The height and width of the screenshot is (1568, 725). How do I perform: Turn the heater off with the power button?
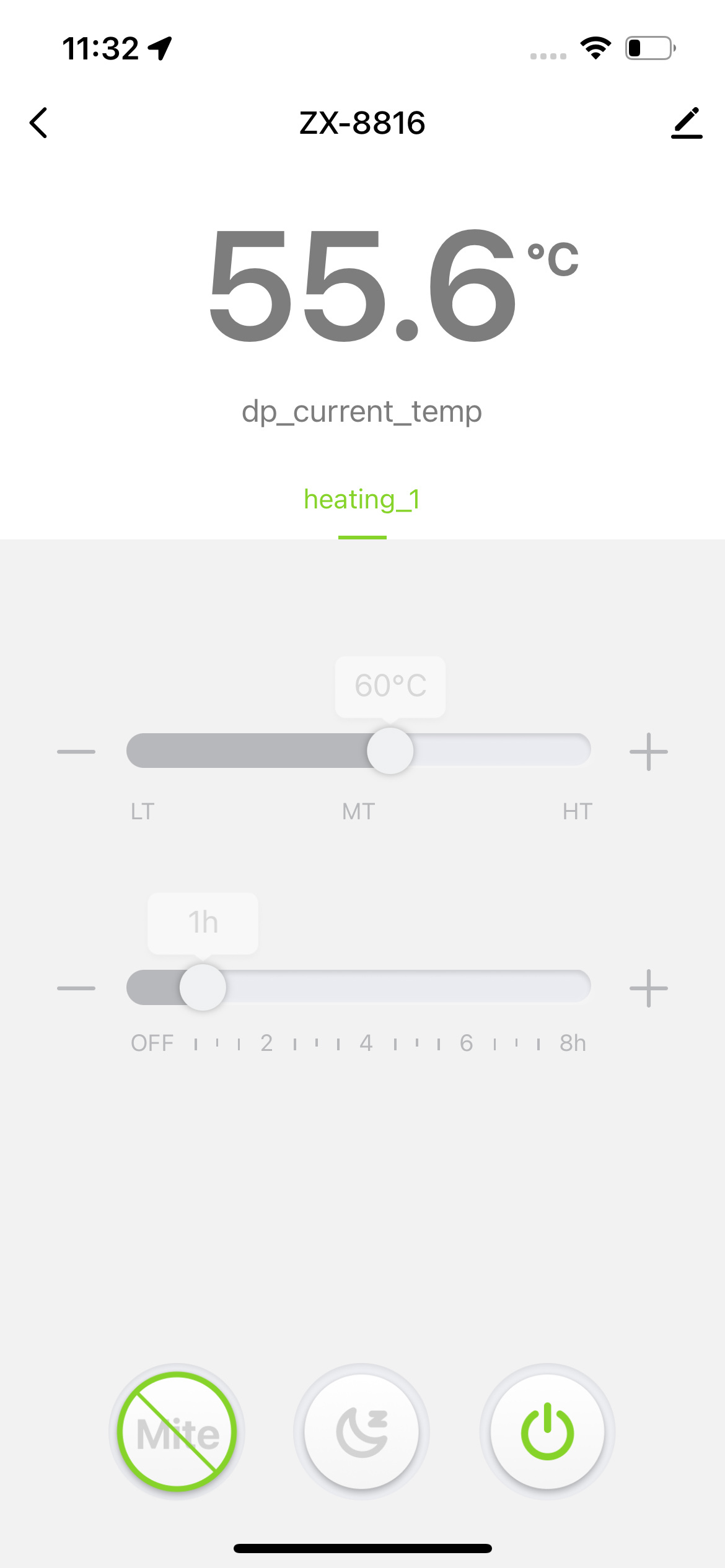tap(547, 1432)
